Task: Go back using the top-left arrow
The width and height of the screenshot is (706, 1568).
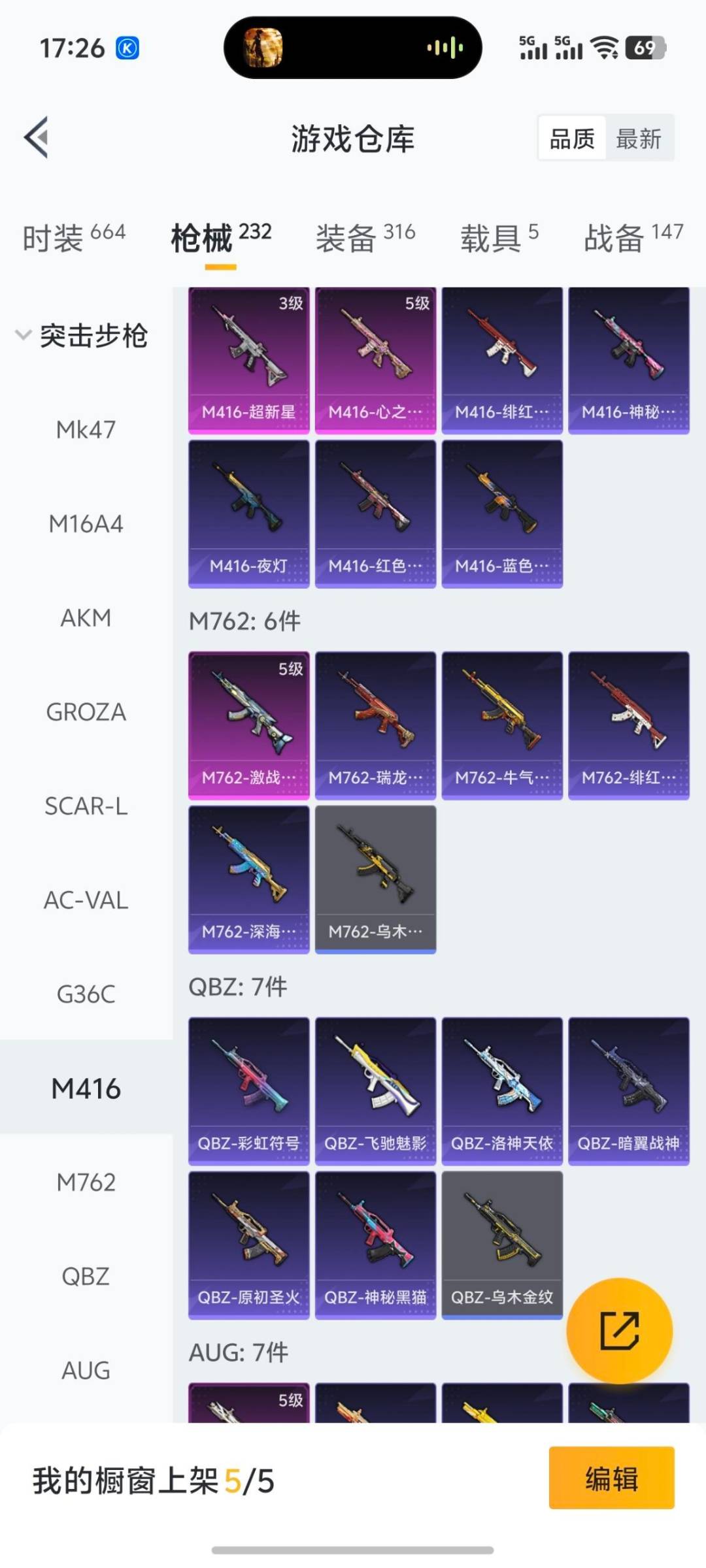Action: (x=37, y=138)
